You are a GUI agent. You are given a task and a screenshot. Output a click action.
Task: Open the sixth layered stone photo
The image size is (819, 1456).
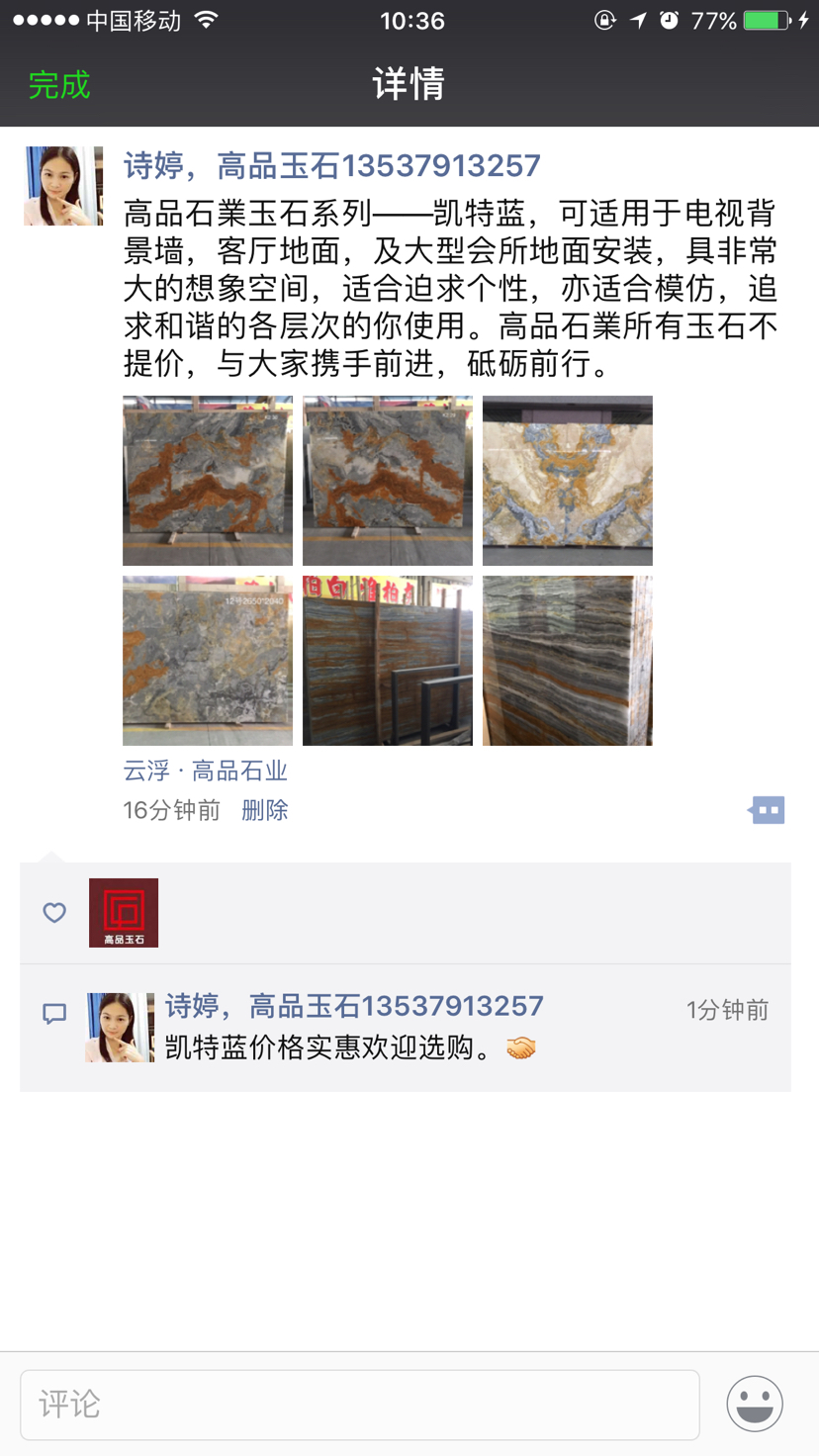pyautogui.click(x=568, y=661)
